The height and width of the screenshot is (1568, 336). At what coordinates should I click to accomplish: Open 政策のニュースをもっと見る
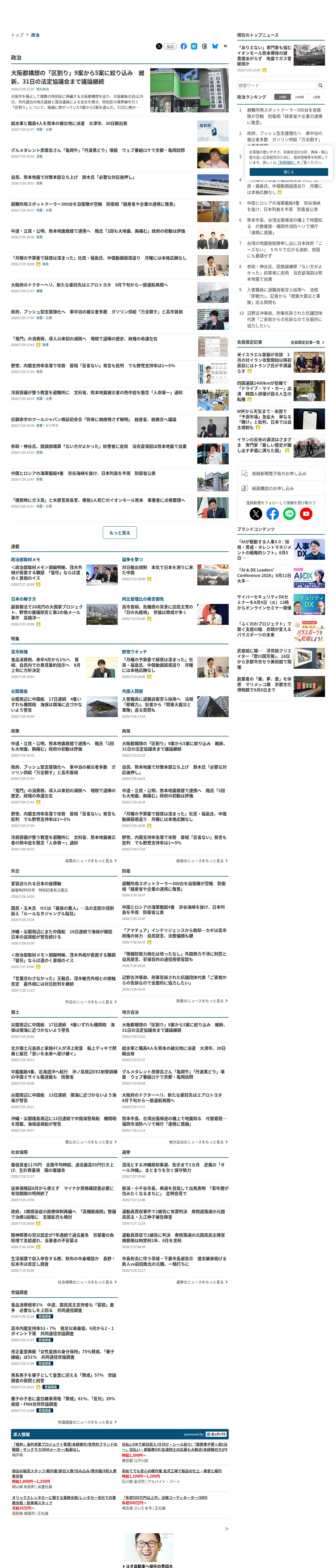pyautogui.click(x=90, y=861)
